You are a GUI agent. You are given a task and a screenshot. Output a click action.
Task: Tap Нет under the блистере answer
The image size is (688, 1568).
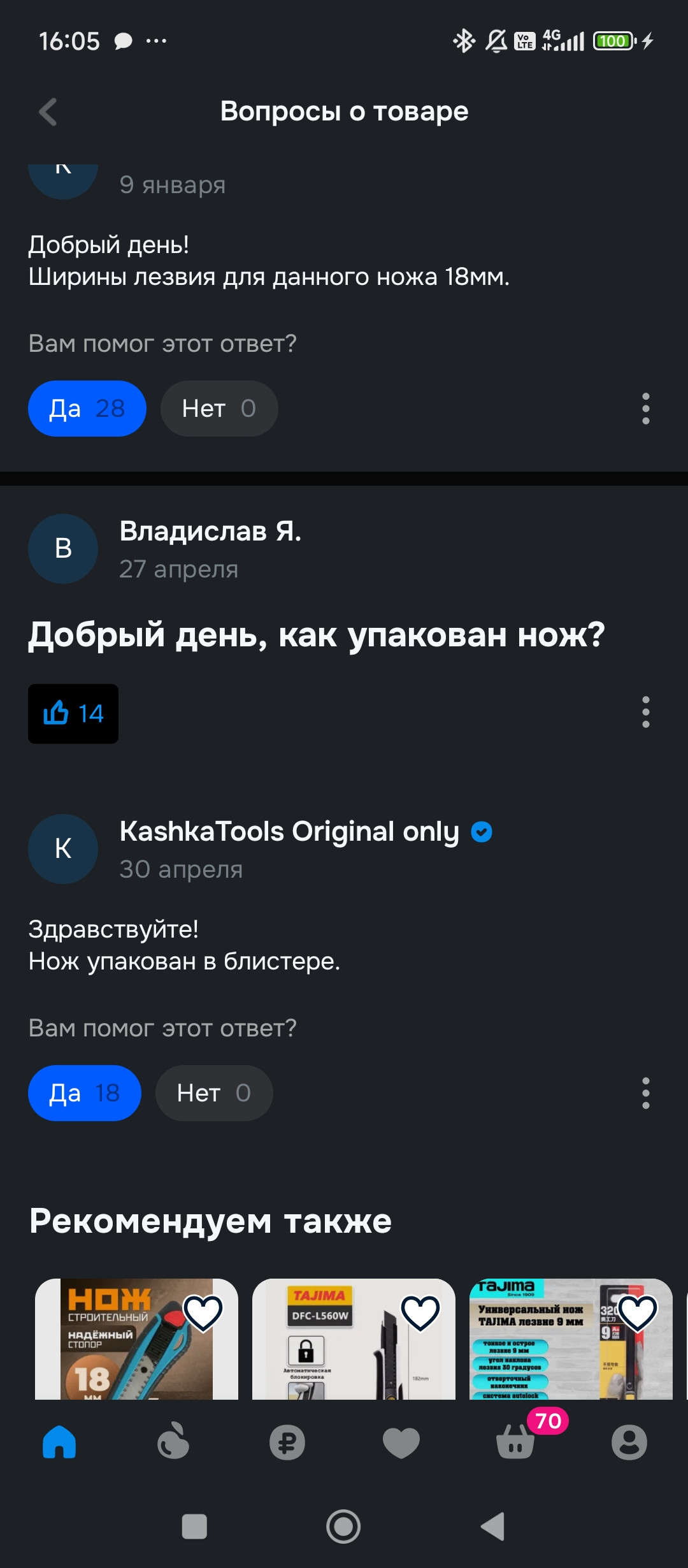coord(213,1093)
